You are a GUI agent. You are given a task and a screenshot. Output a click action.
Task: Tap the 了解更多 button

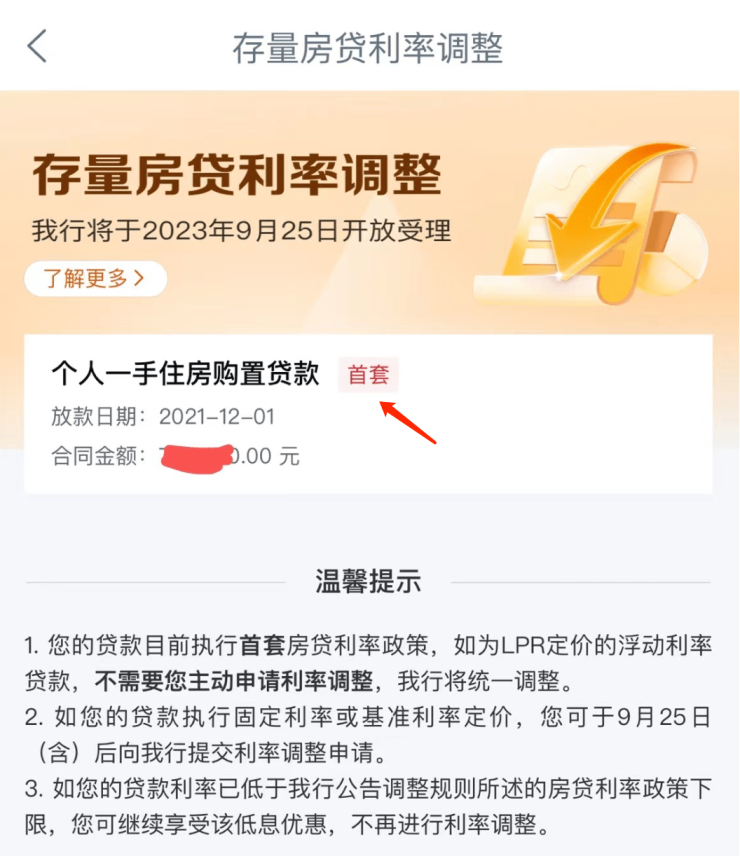95,279
